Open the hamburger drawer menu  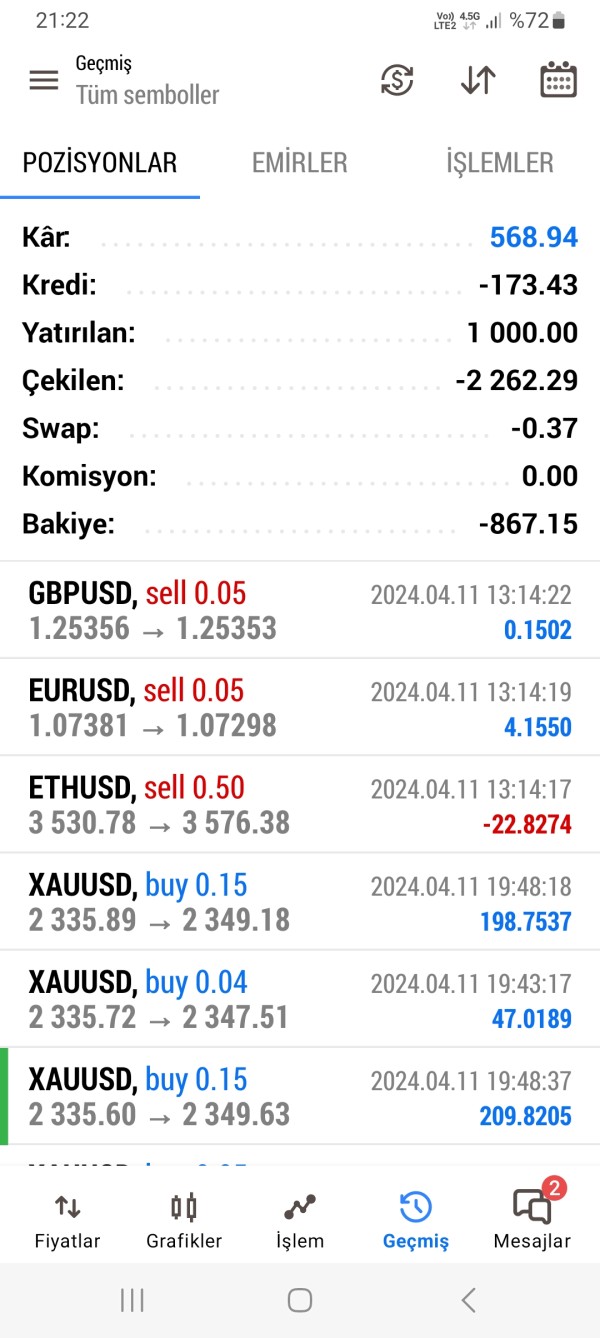pyautogui.click(x=44, y=80)
